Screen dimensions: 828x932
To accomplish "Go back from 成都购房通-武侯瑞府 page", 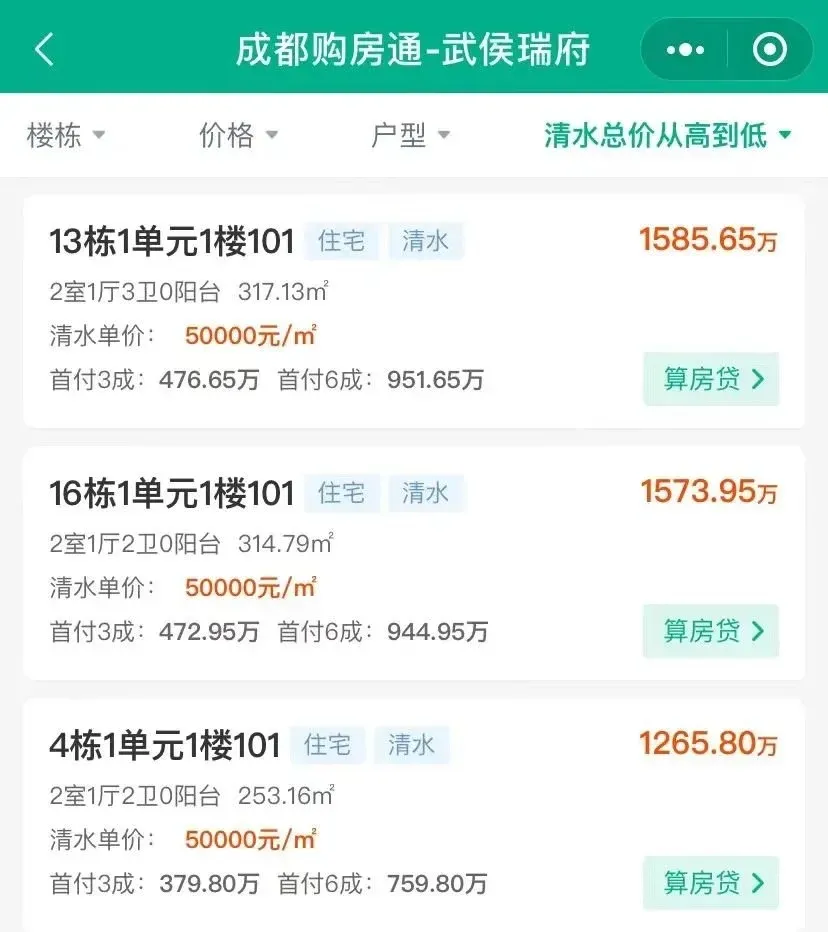I will (x=44, y=49).
